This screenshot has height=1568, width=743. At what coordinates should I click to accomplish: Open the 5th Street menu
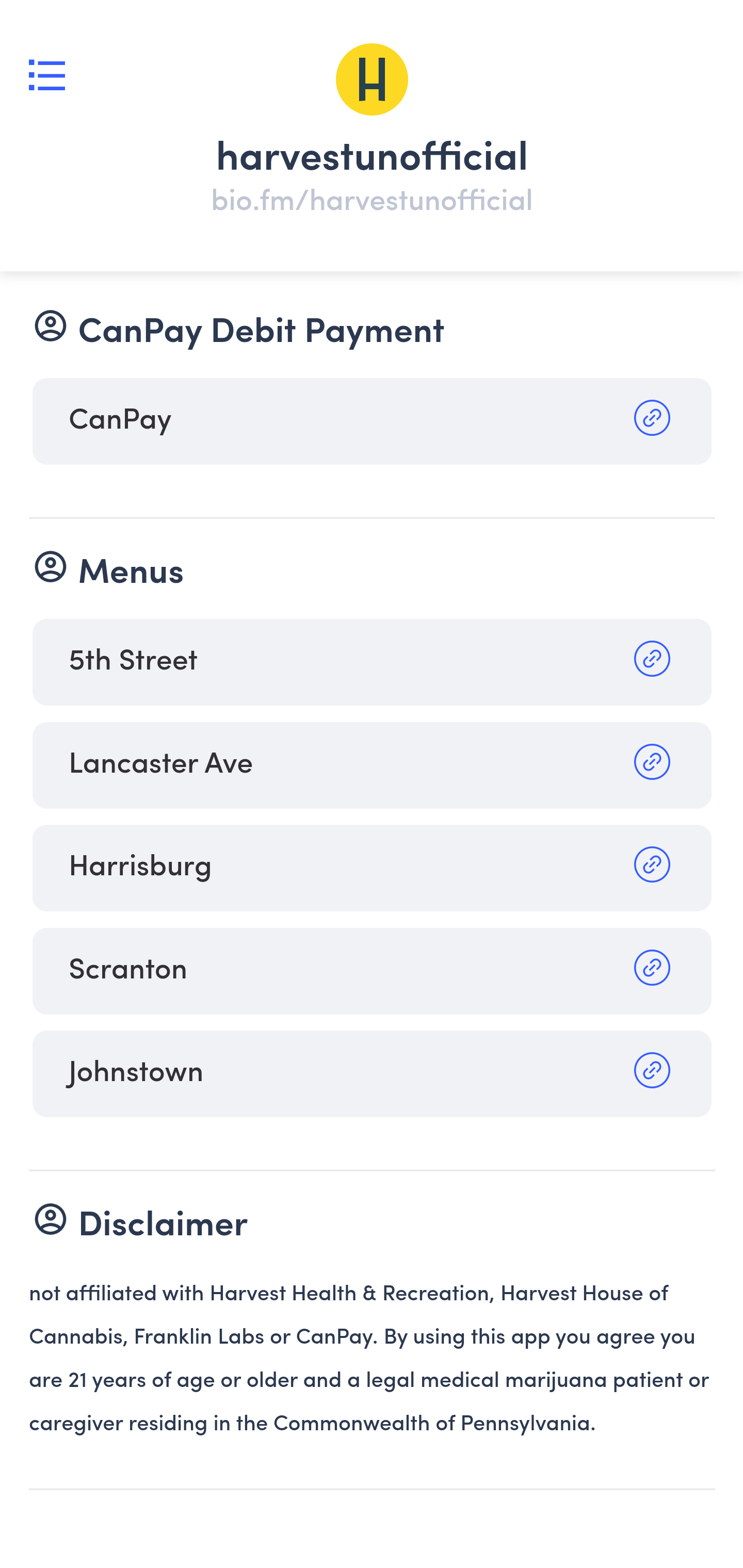click(x=371, y=662)
